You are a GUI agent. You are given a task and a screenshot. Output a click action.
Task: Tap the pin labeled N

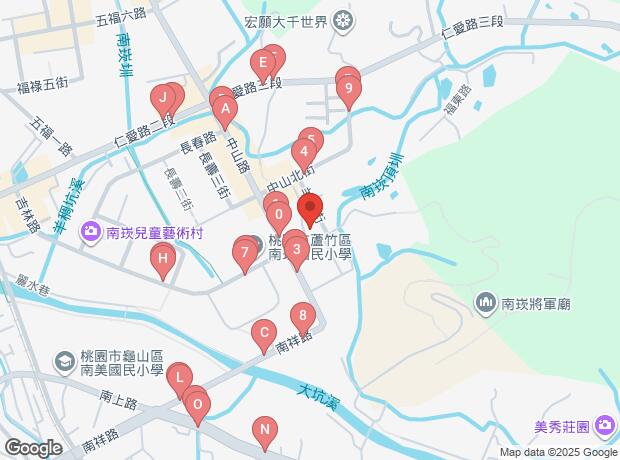[264, 431]
